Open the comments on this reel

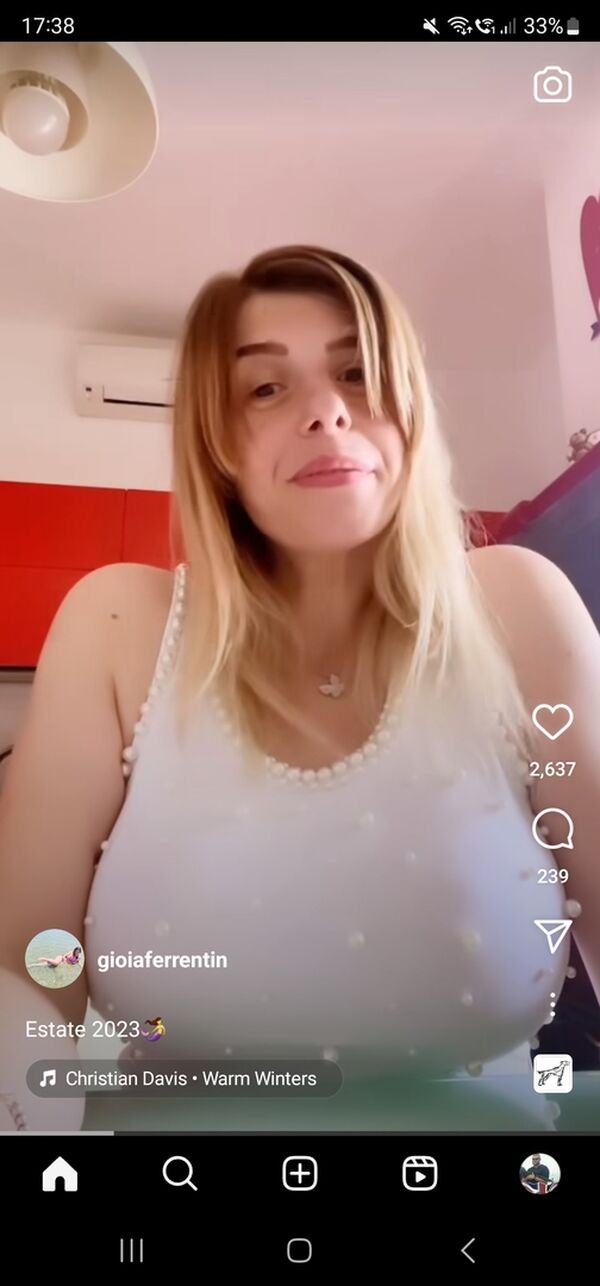[552, 829]
